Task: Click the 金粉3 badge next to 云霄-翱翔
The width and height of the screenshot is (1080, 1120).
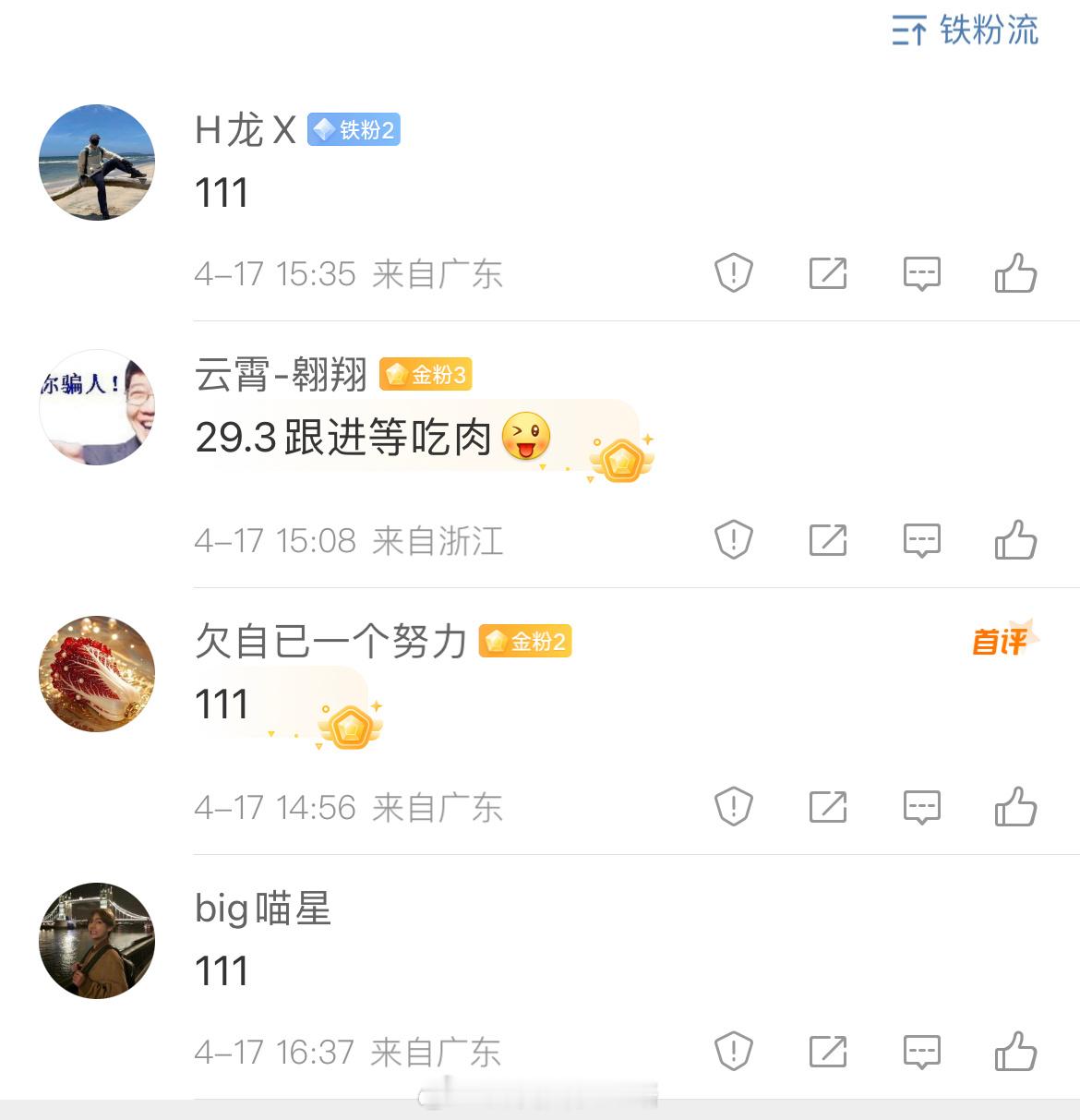Action: pos(427,375)
